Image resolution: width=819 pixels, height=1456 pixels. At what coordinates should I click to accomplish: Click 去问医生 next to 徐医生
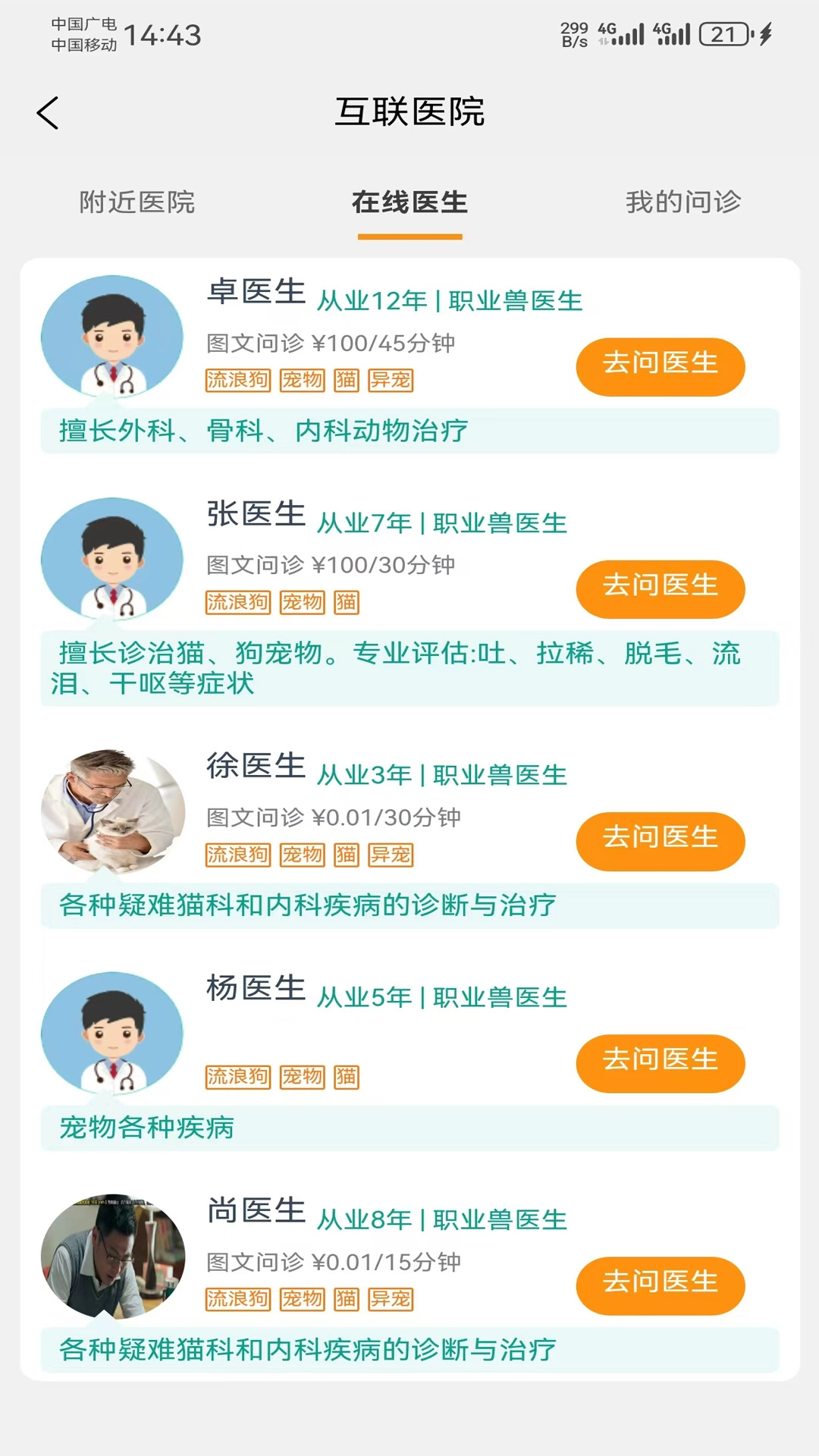click(x=659, y=840)
